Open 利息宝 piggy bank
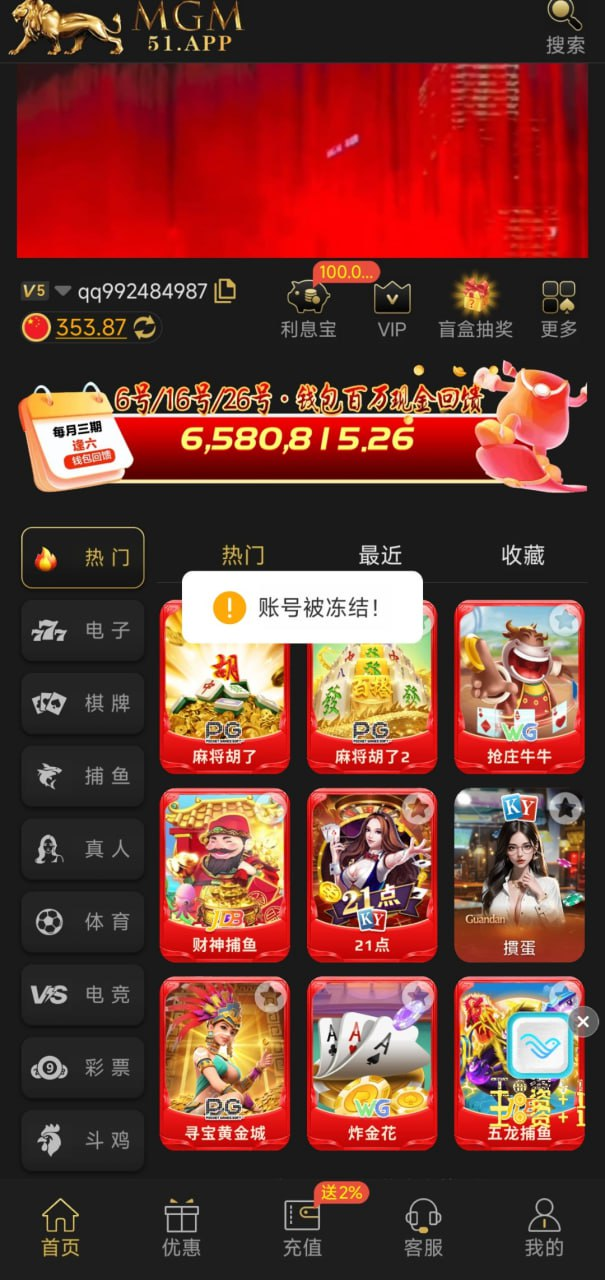The height and width of the screenshot is (1280, 605). (x=308, y=309)
